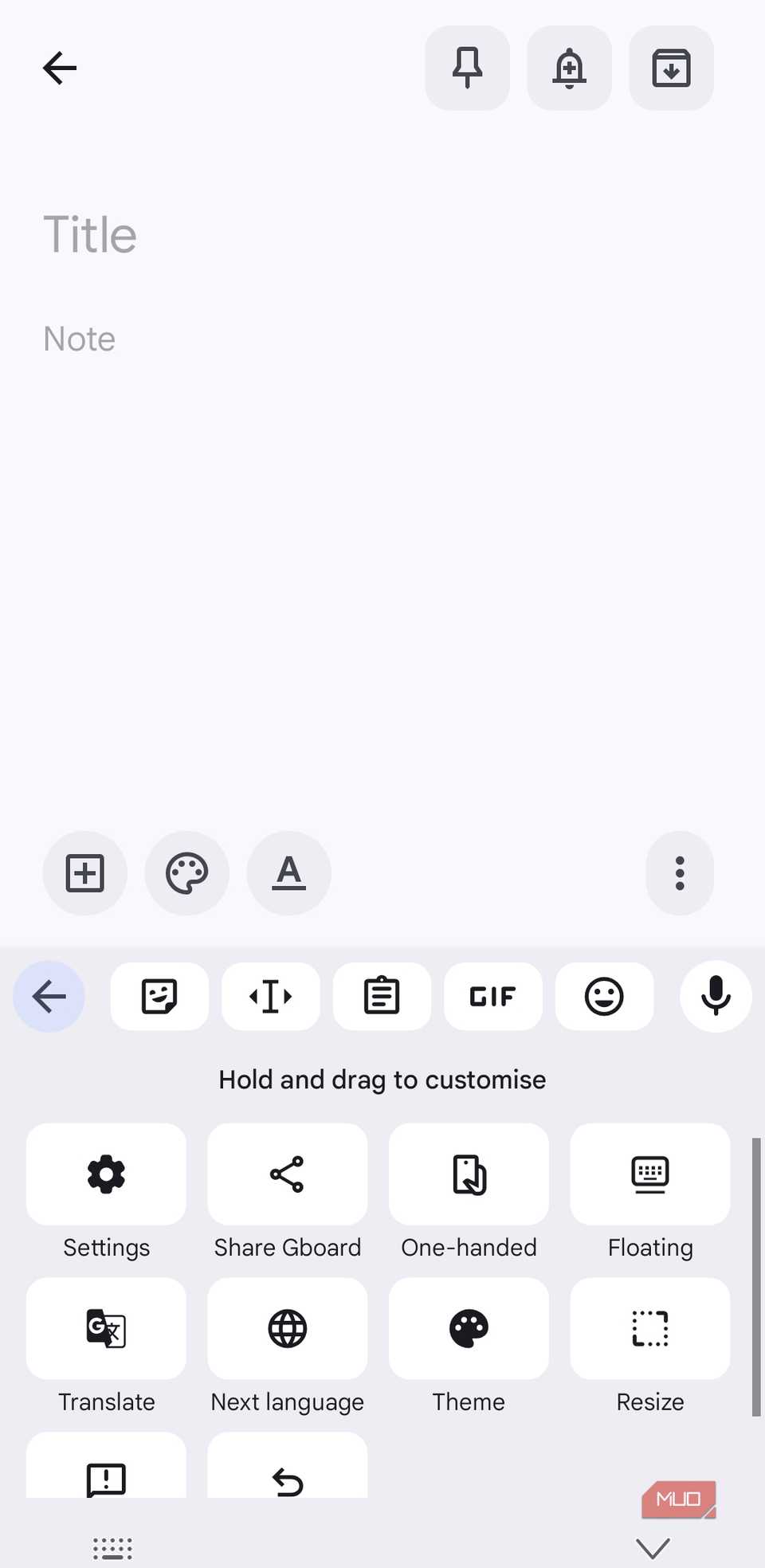This screenshot has height=1568, width=765.
Task: Switch to the next language
Action: tap(287, 1328)
